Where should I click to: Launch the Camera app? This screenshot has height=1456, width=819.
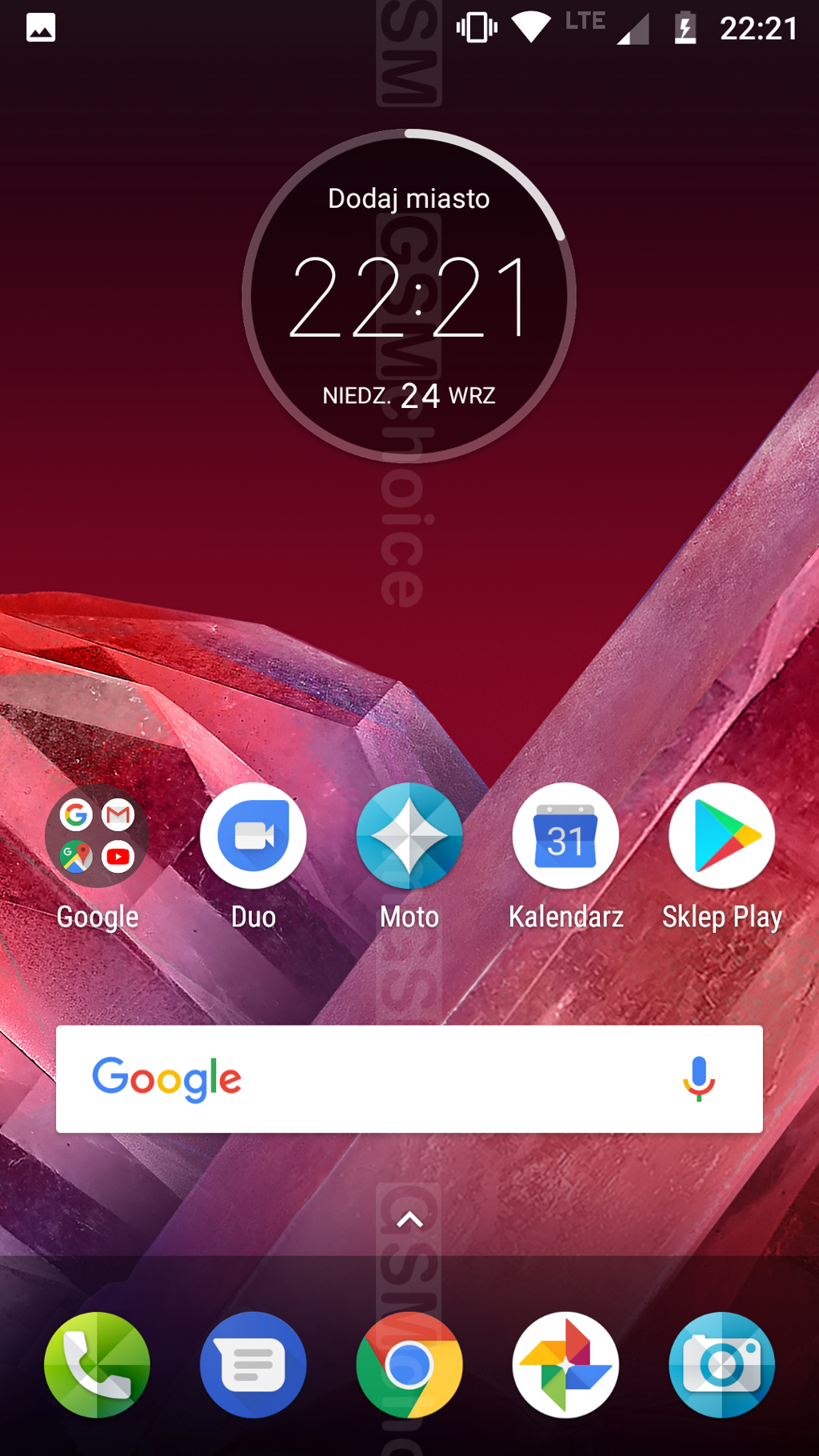721,1365
